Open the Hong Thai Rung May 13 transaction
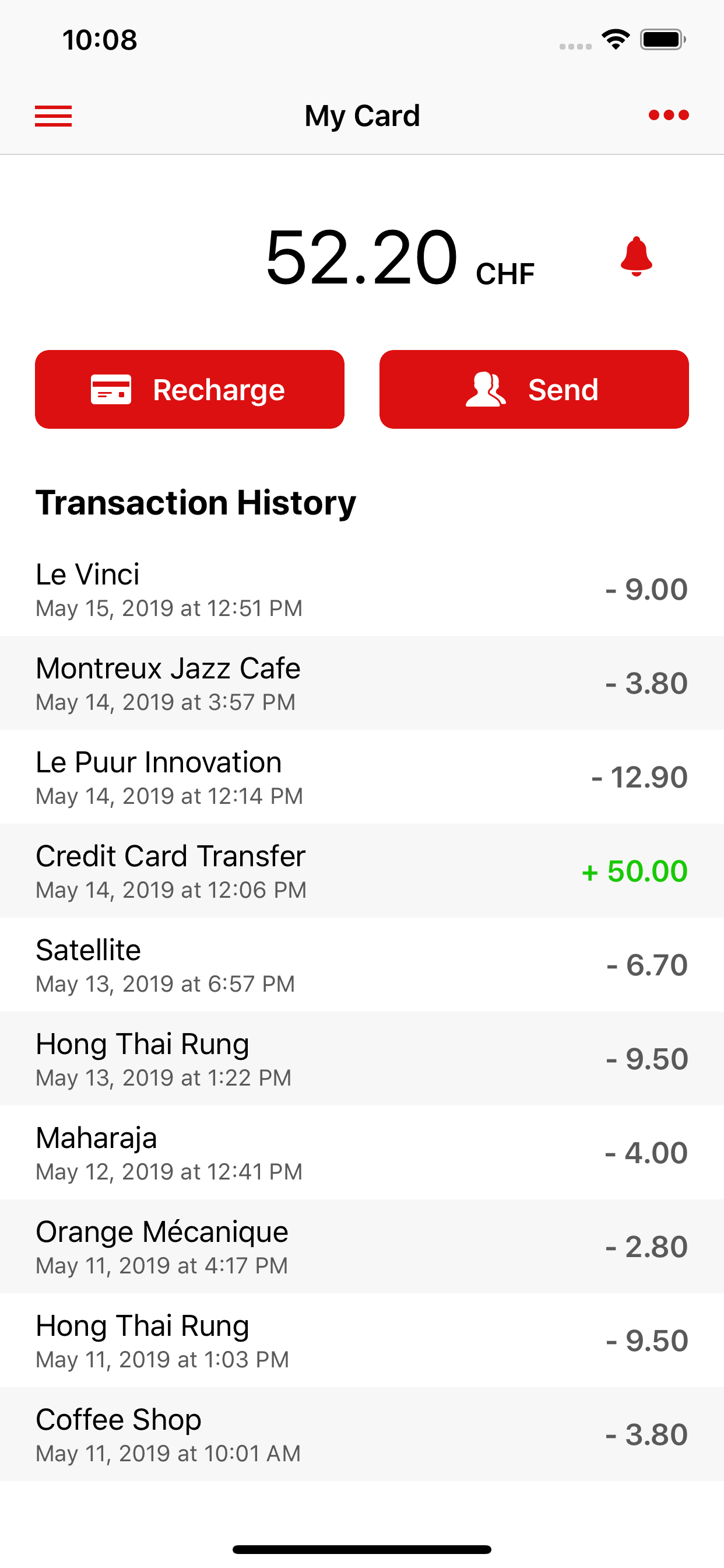This screenshot has height=1568, width=724. 362,1059
